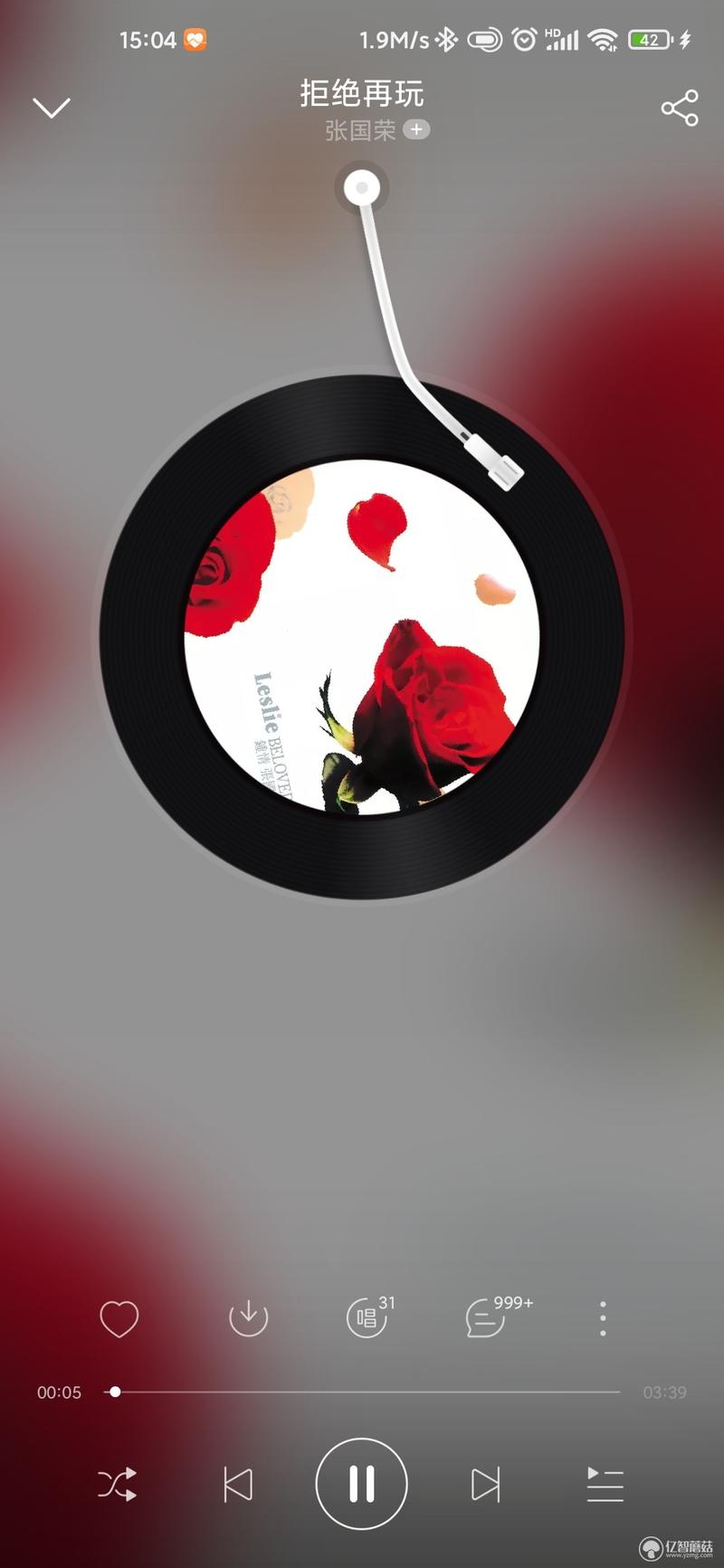Download the current song

248,1318
